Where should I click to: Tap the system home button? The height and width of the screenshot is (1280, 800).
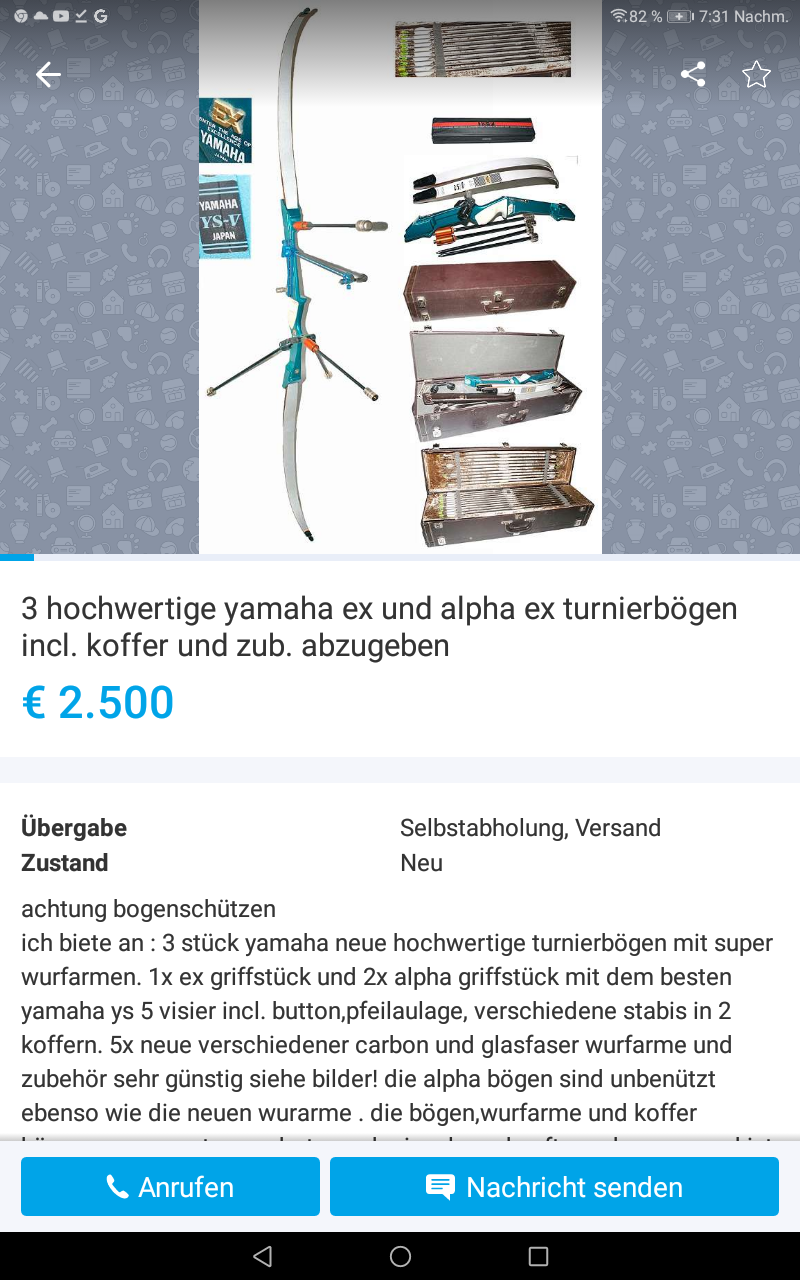click(400, 1256)
